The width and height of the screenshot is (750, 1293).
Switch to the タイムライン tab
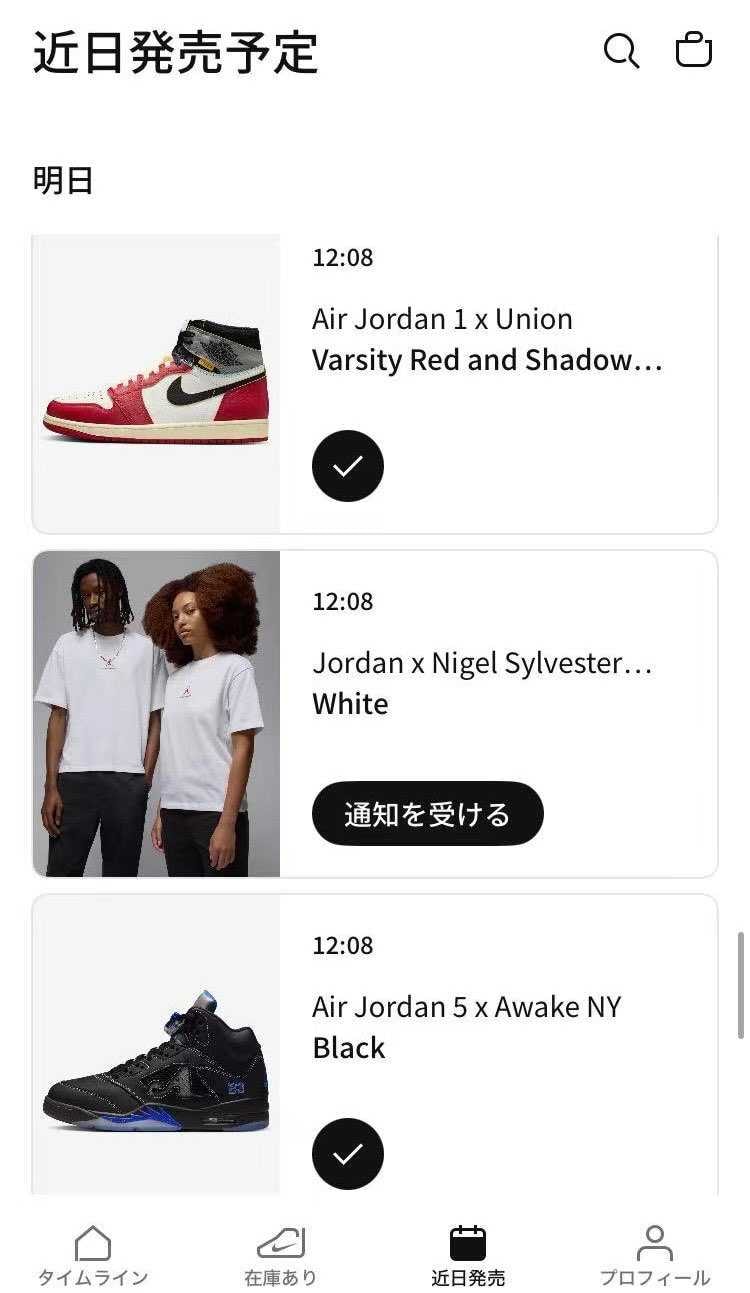[x=93, y=1256]
